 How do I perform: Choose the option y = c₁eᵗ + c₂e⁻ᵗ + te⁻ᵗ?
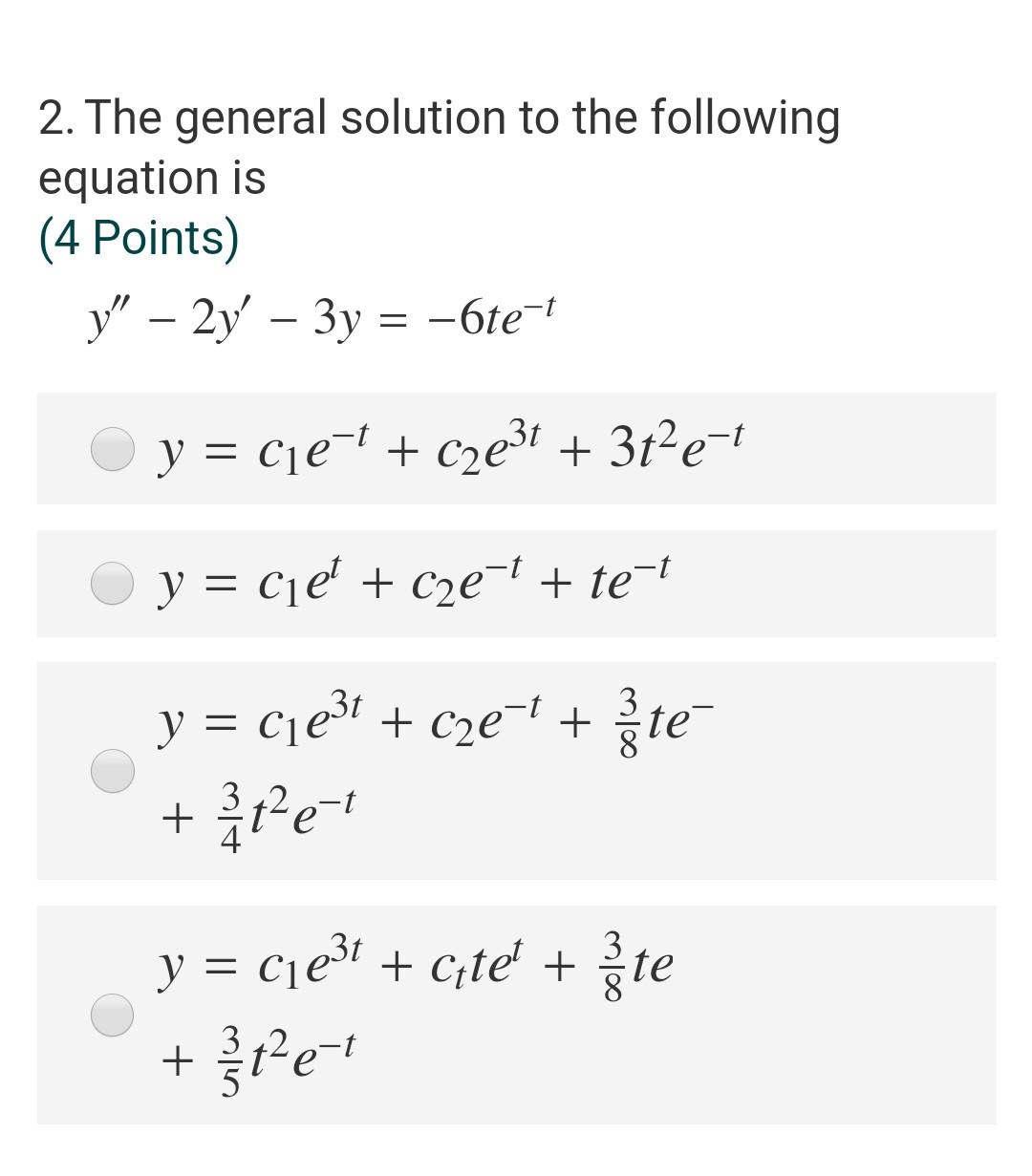click(x=113, y=584)
